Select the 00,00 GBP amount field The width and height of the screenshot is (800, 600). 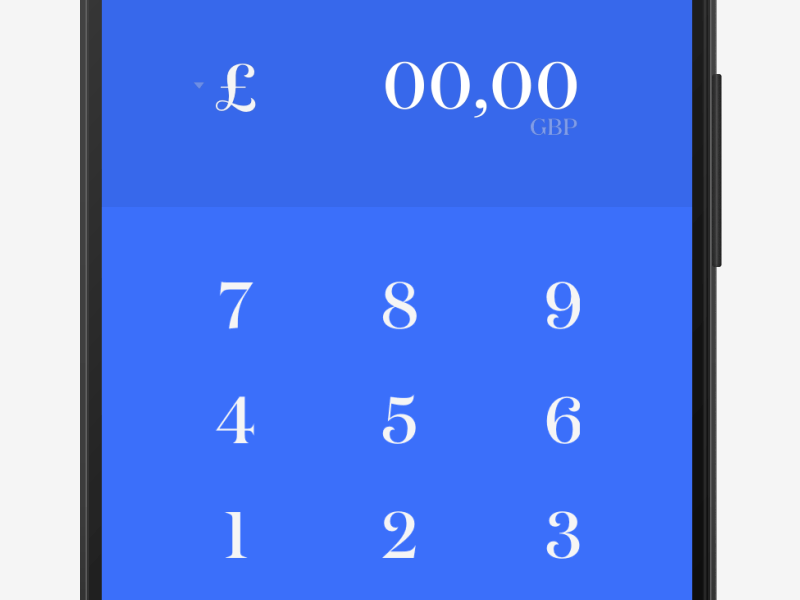pos(481,90)
